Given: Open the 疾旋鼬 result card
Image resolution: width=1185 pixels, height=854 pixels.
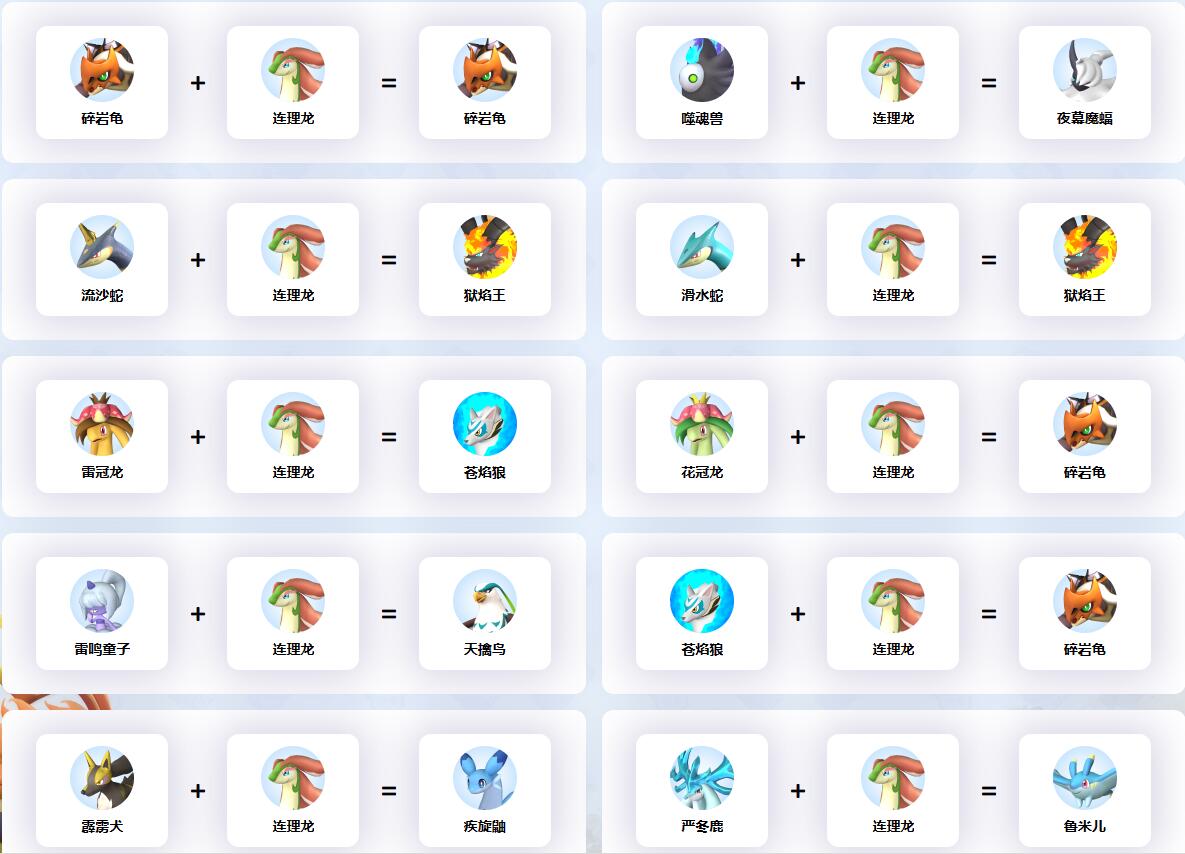Looking at the screenshot, I should [484, 790].
